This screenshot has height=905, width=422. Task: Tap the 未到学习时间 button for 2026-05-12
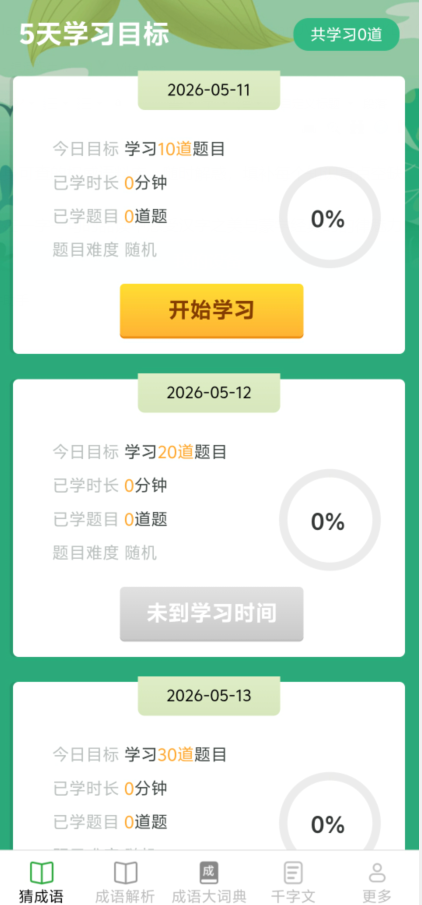211,614
